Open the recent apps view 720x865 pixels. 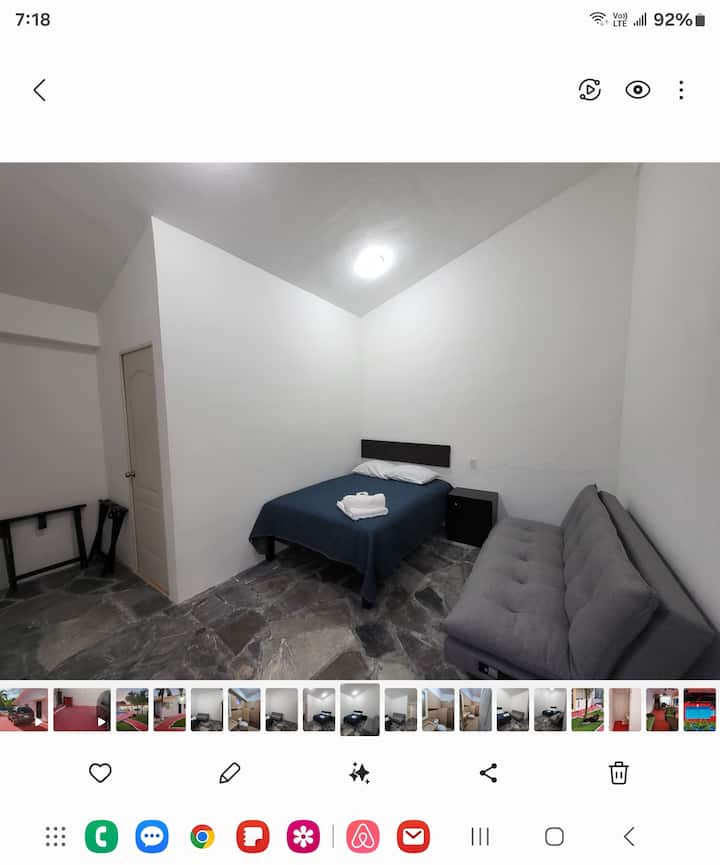[481, 837]
